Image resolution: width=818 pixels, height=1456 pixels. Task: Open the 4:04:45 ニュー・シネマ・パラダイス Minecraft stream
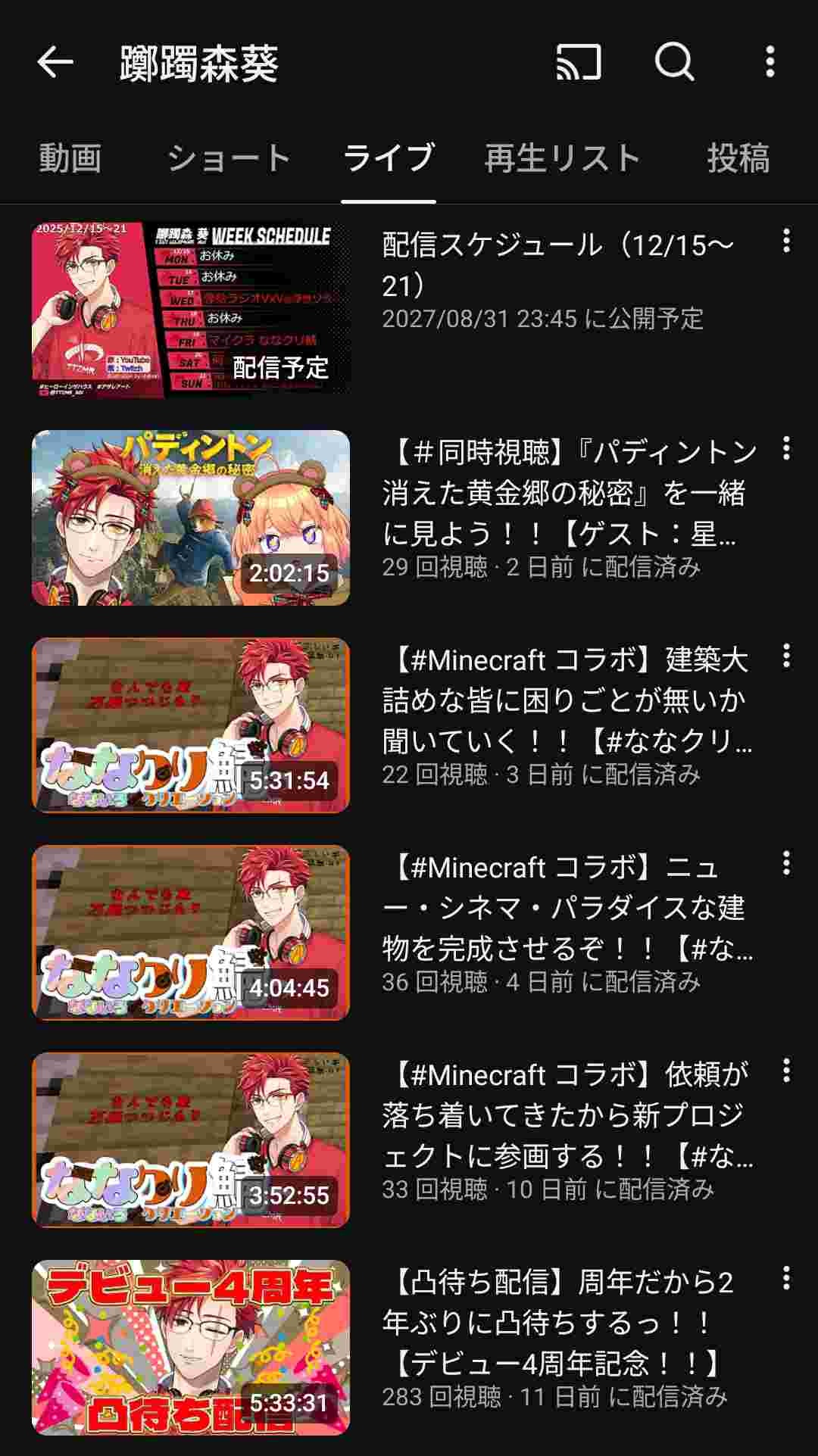coord(190,933)
